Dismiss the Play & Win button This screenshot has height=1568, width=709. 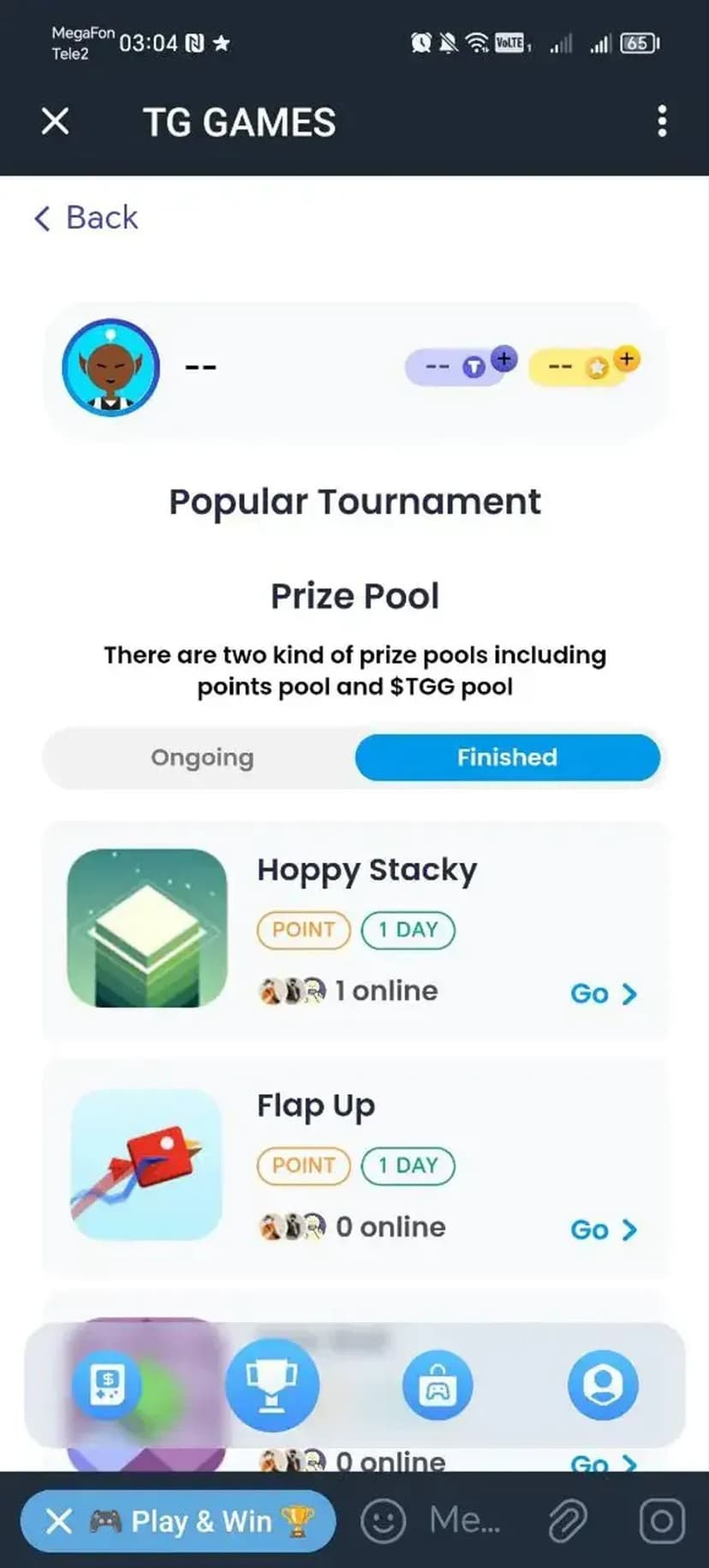tap(58, 1521)
